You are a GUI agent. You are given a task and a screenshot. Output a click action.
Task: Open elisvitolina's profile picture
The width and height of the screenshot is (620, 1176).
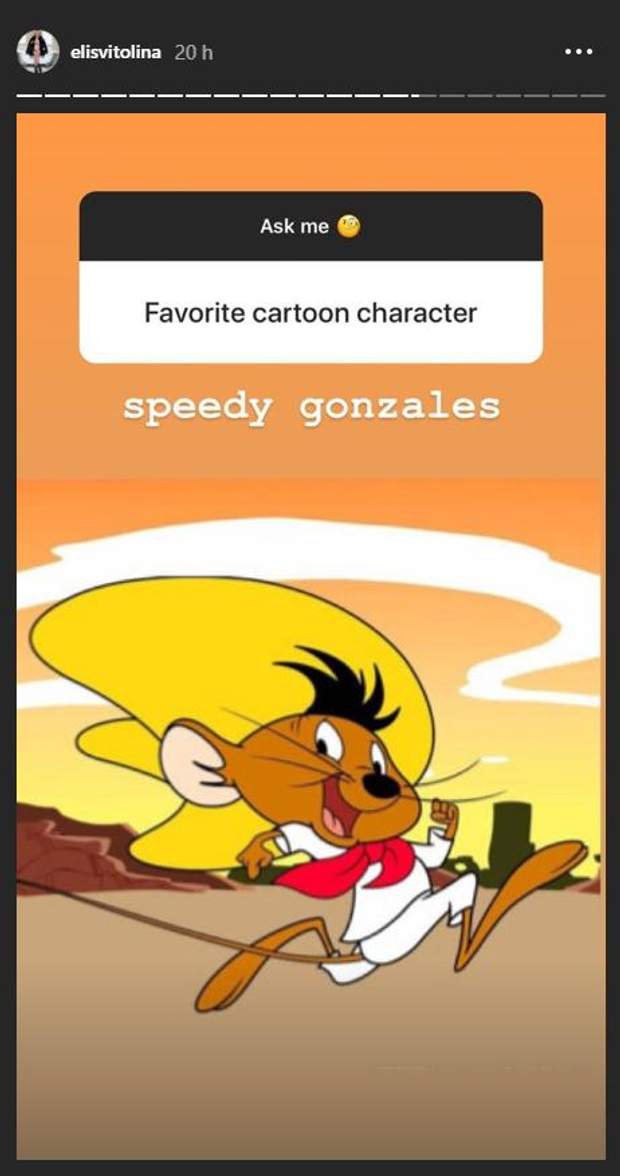click(38, 52)
